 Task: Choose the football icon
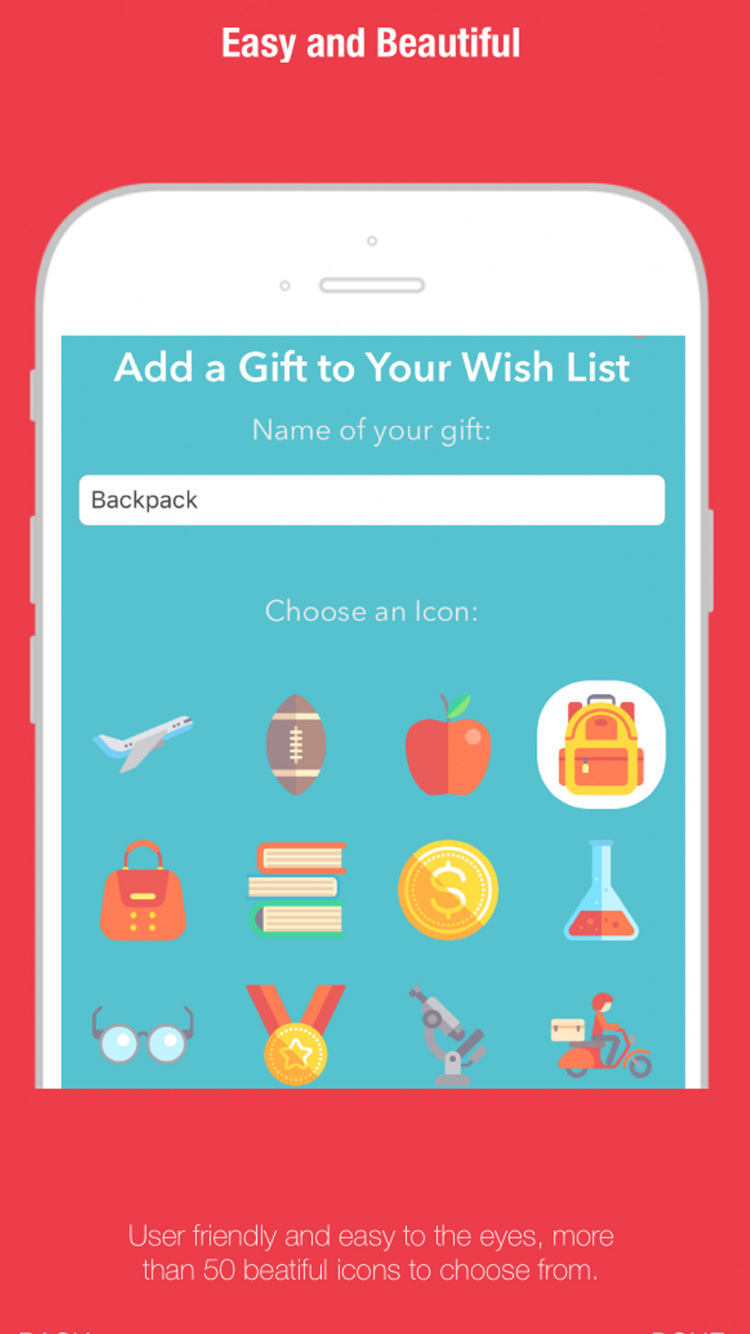[x=296, y=743]
